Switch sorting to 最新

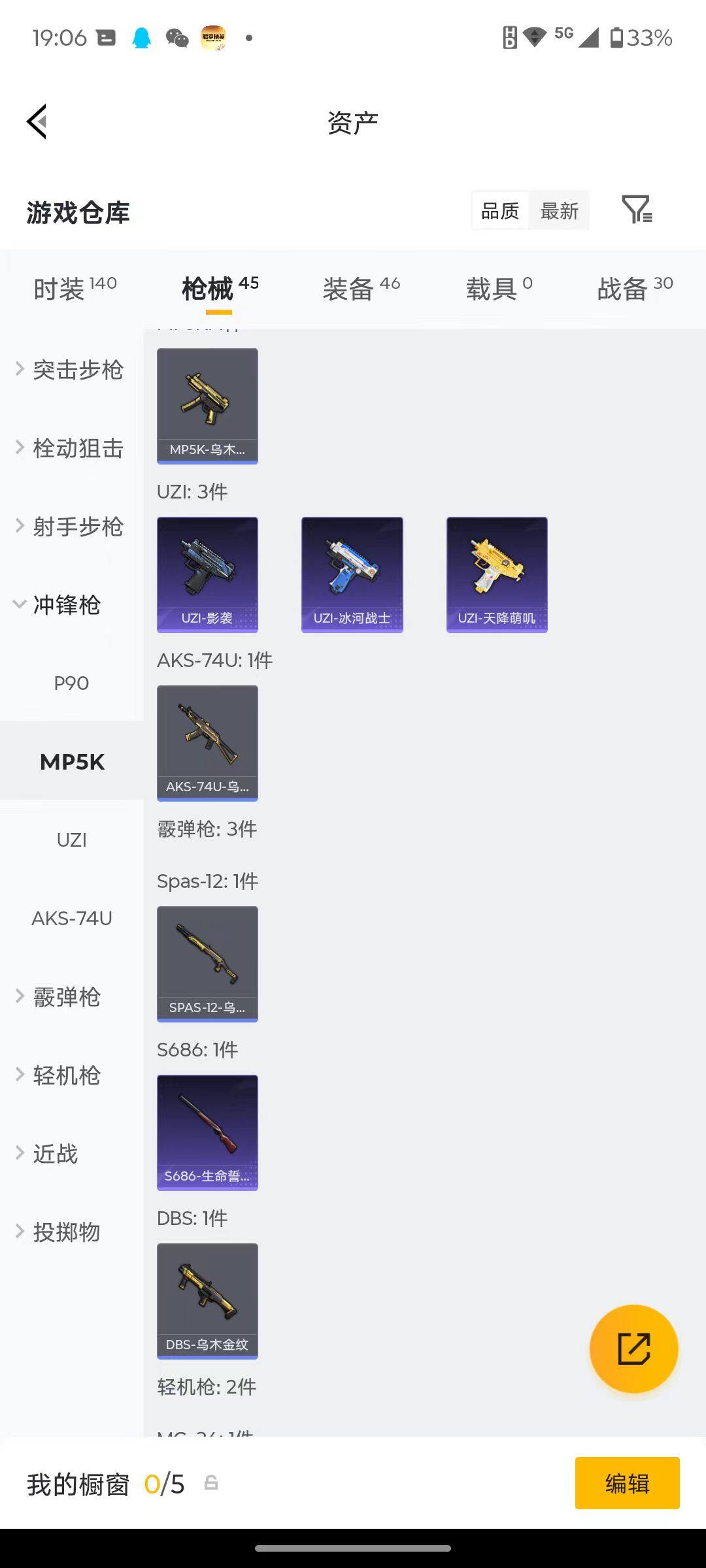[559, 210]
